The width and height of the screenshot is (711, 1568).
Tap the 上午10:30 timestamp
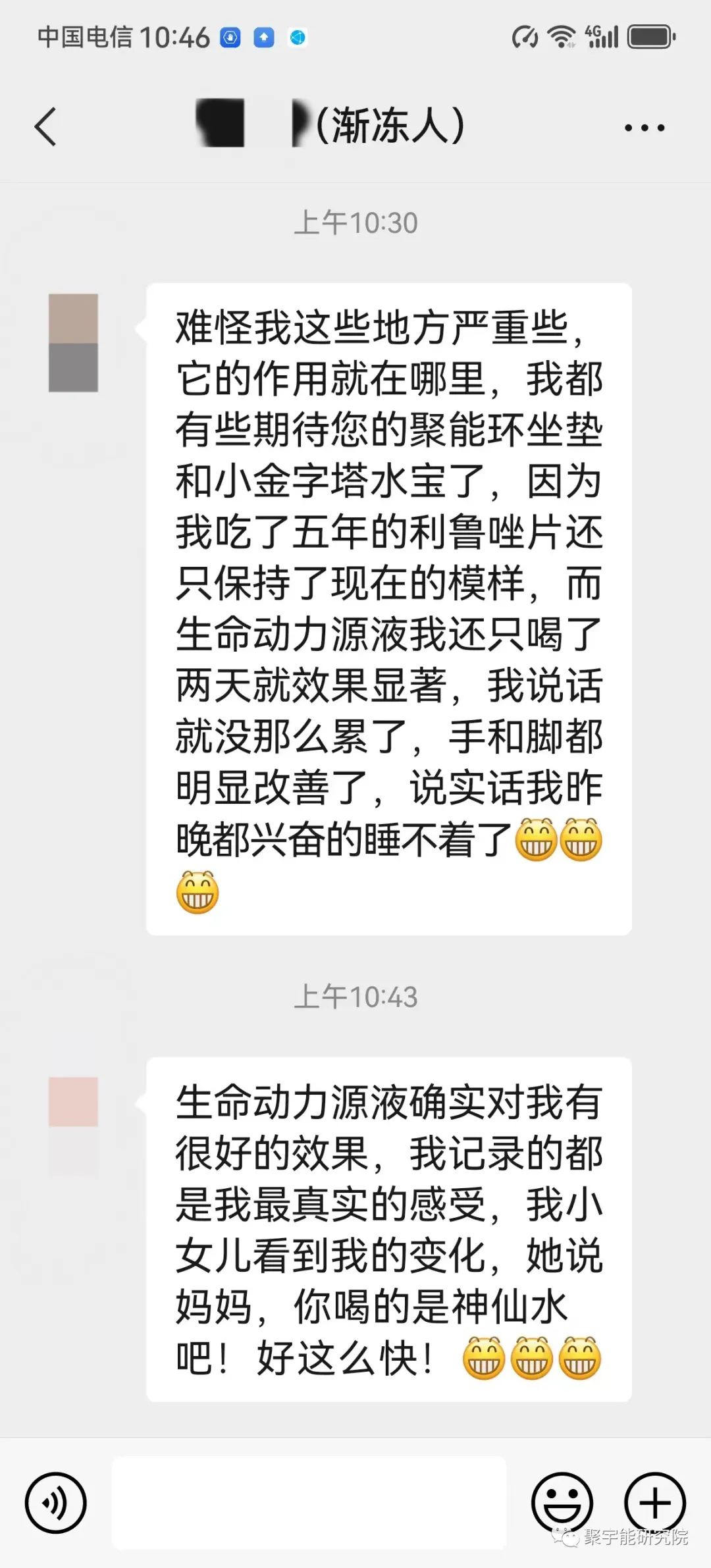click(355, 222)
